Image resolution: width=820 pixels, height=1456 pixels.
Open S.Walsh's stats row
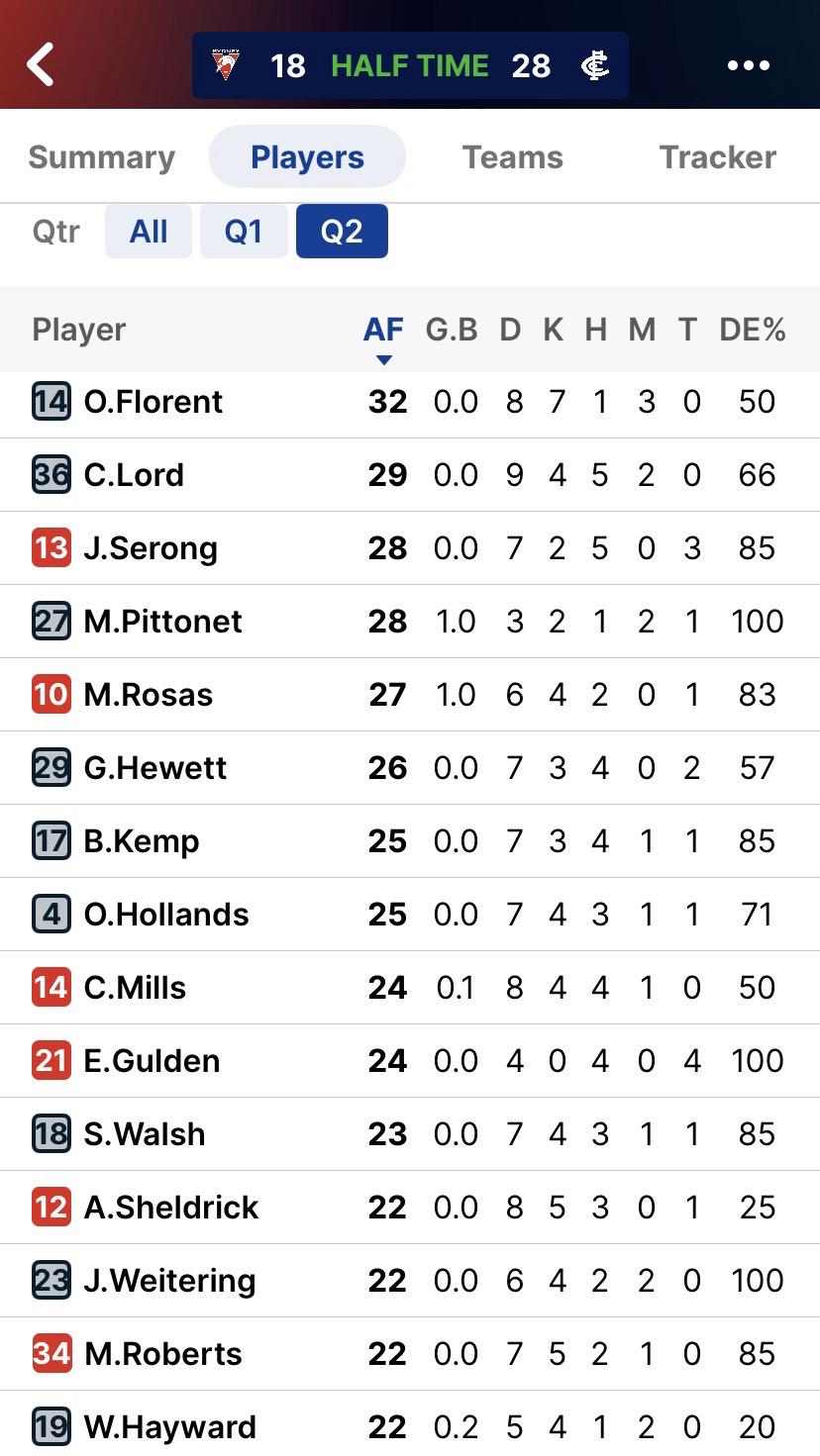[145, 1134]
